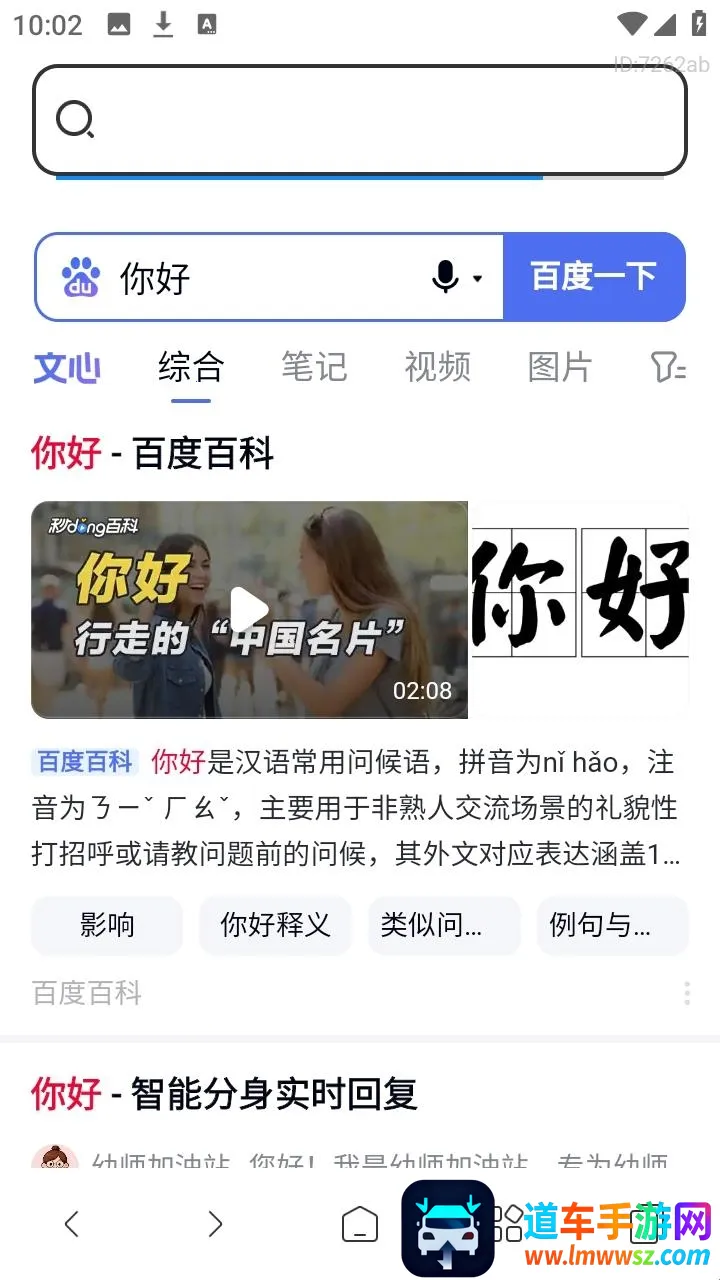The height and width of the screenshot is (1280, 720).
Task: Select the 类似问... chip
Action: tap(444, 925)
